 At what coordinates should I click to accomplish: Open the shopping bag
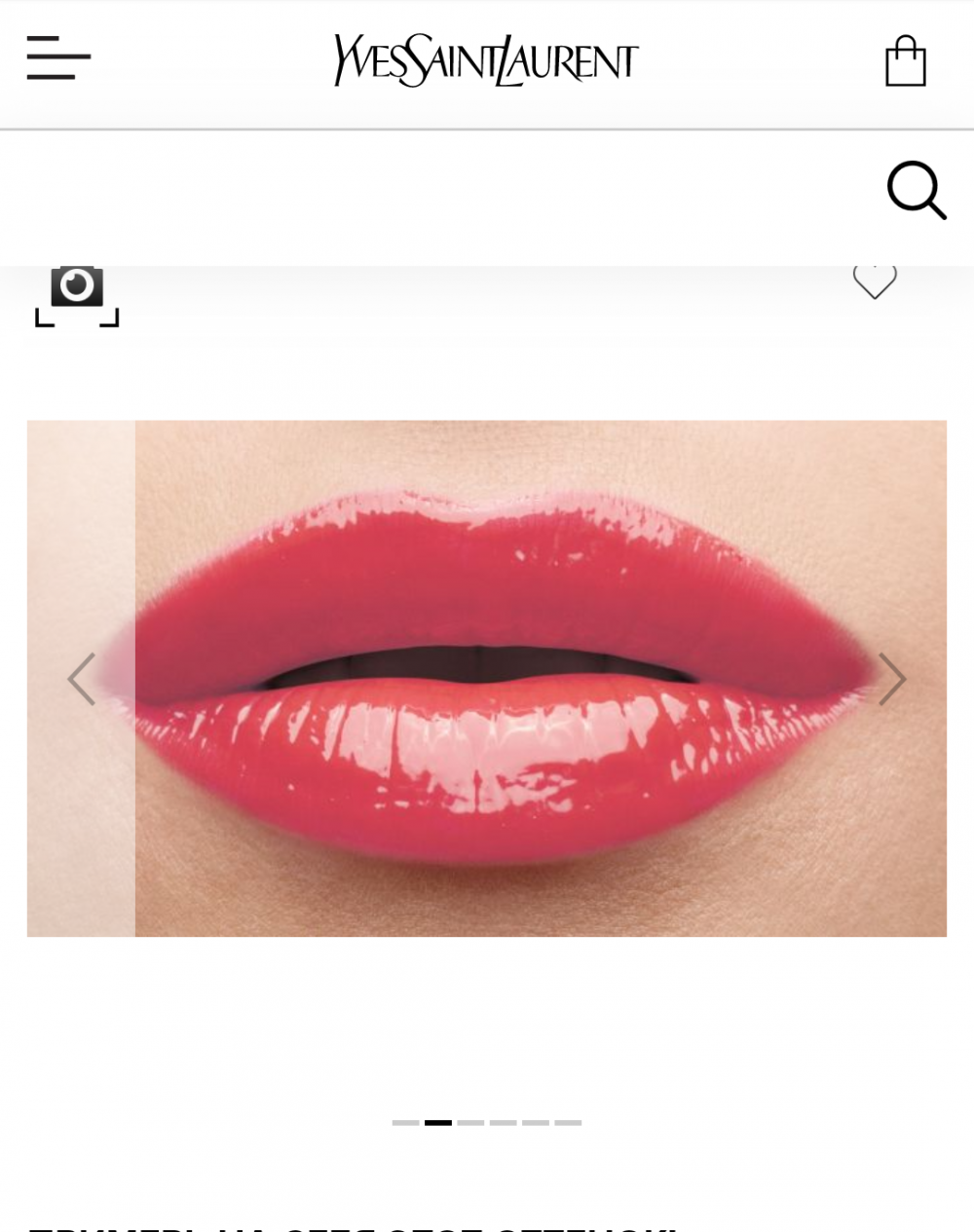[905, 62]
